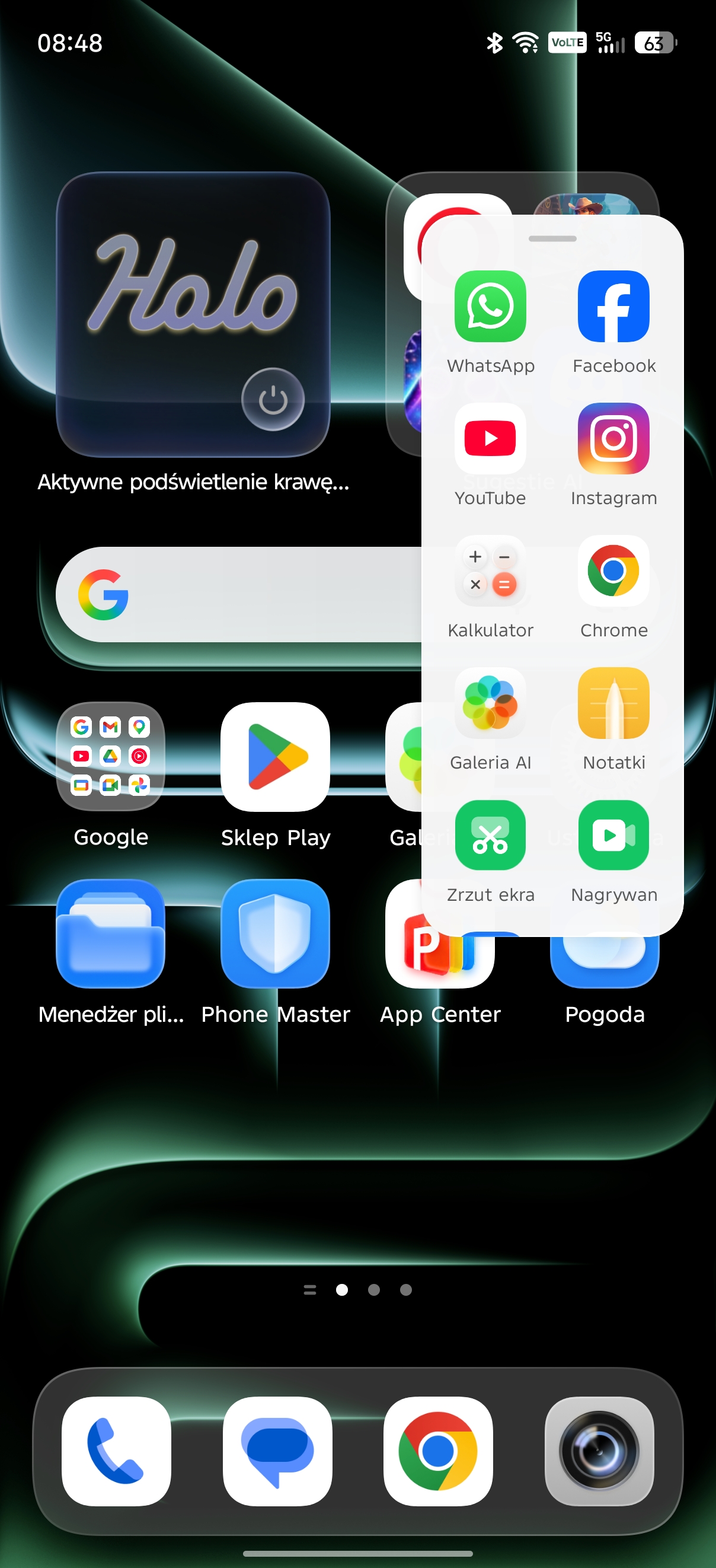Open Galeria AI from the side panel
The height and width of the screenshot is (1568, 716).
[x=490, y=703]
